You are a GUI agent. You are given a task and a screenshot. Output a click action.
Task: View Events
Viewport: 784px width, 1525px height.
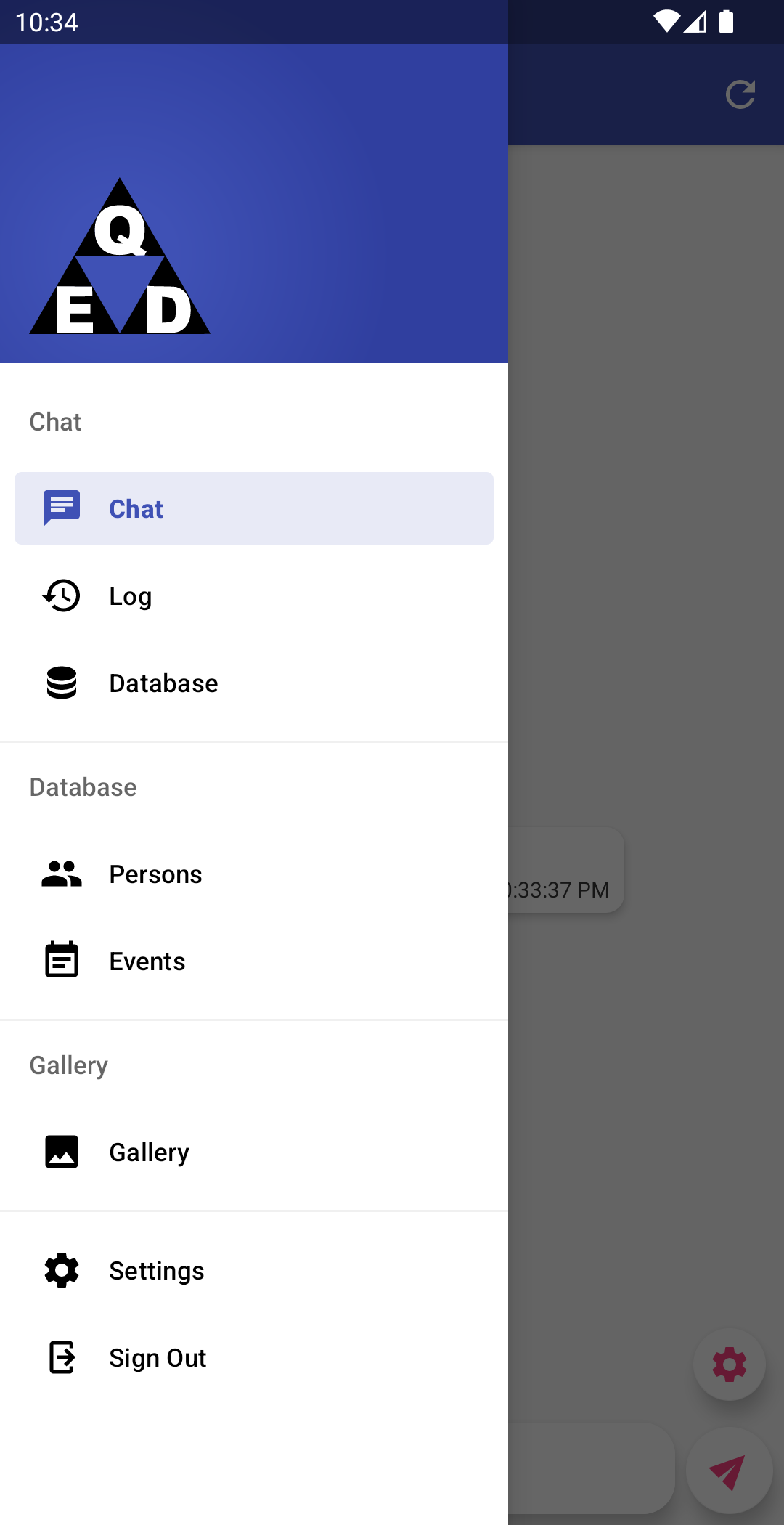point(254,961)
